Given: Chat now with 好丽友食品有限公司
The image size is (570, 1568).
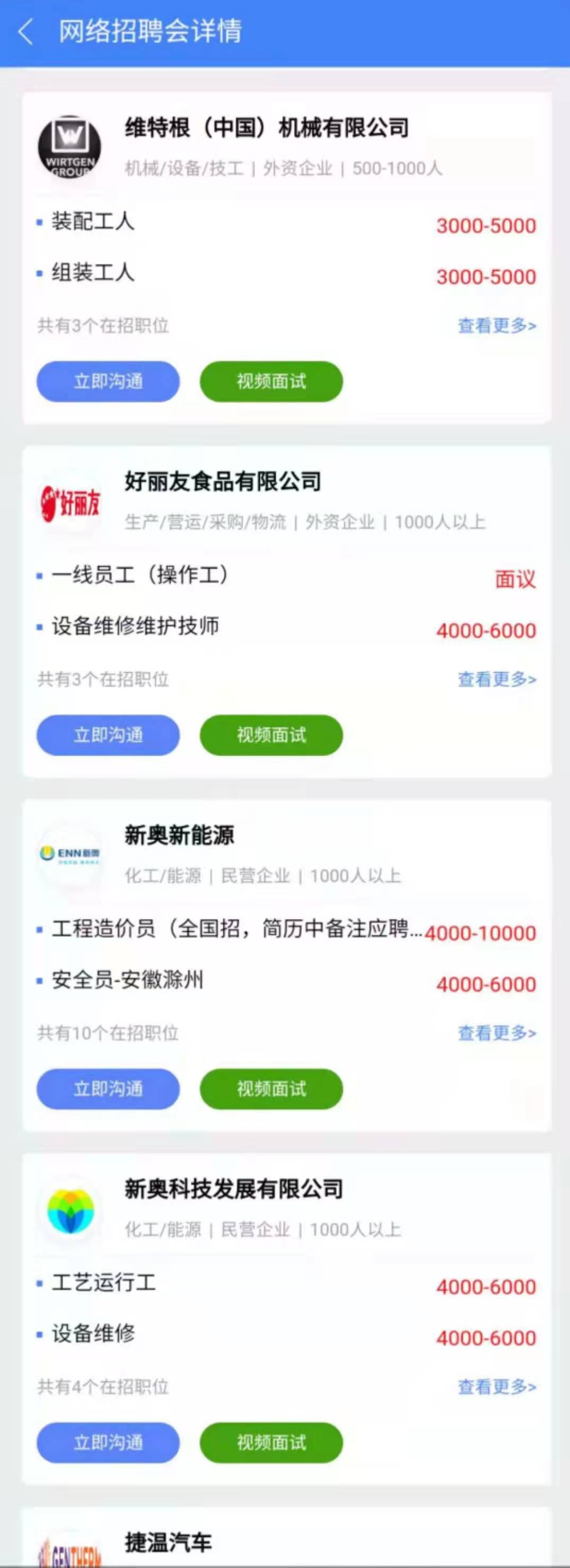Looking at the screenshot, I should coord(108,735).
